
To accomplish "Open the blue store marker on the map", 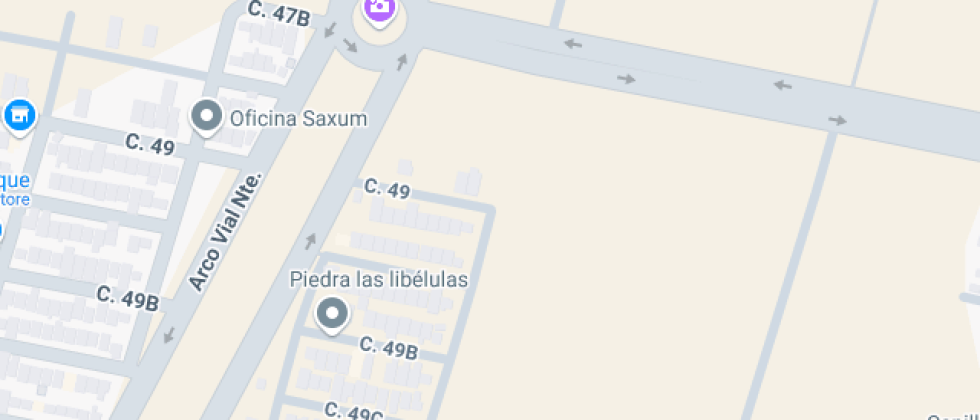I will [18, 115].
